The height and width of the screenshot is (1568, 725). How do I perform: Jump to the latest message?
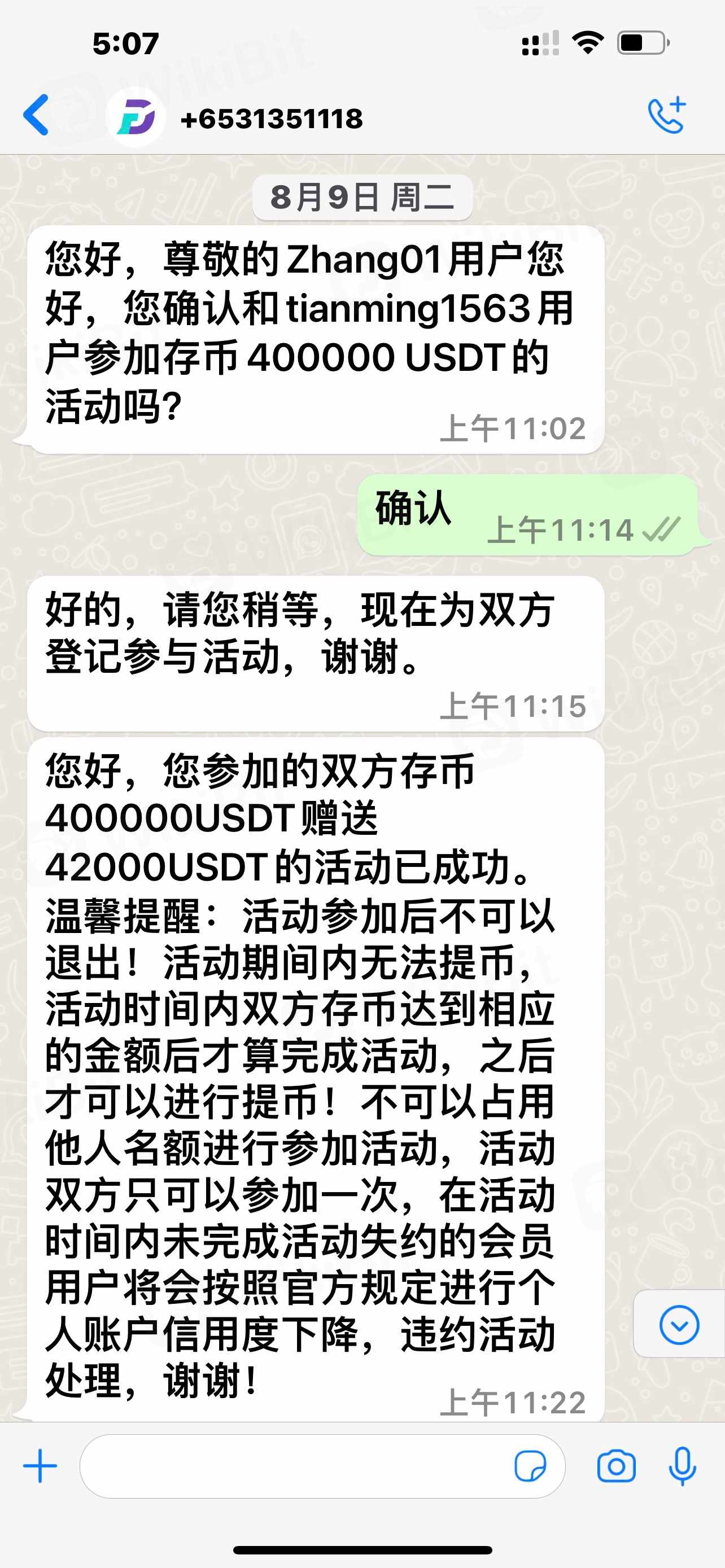click(679, 1325)
